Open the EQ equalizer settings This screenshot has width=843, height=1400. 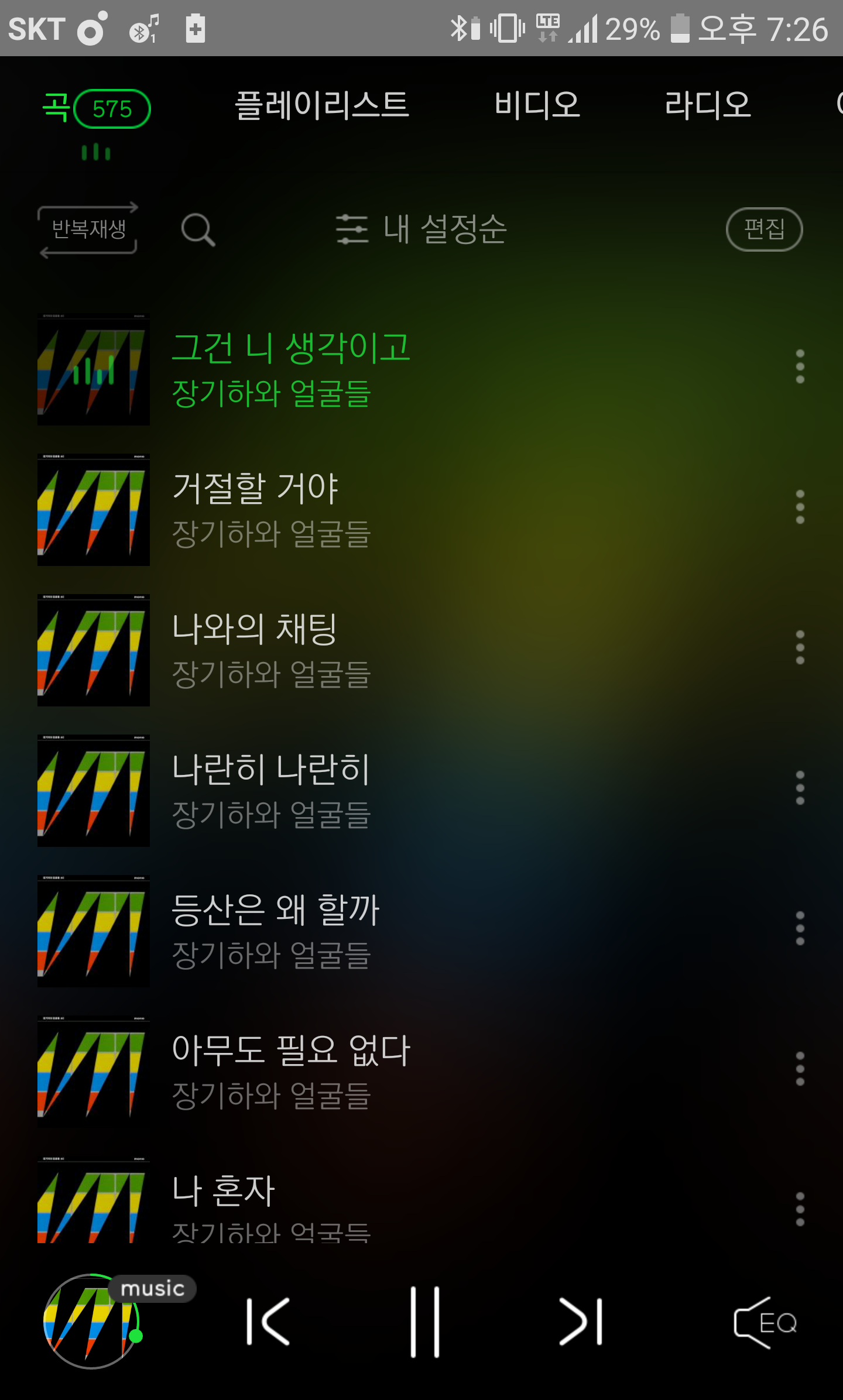tap(765, 1323)
